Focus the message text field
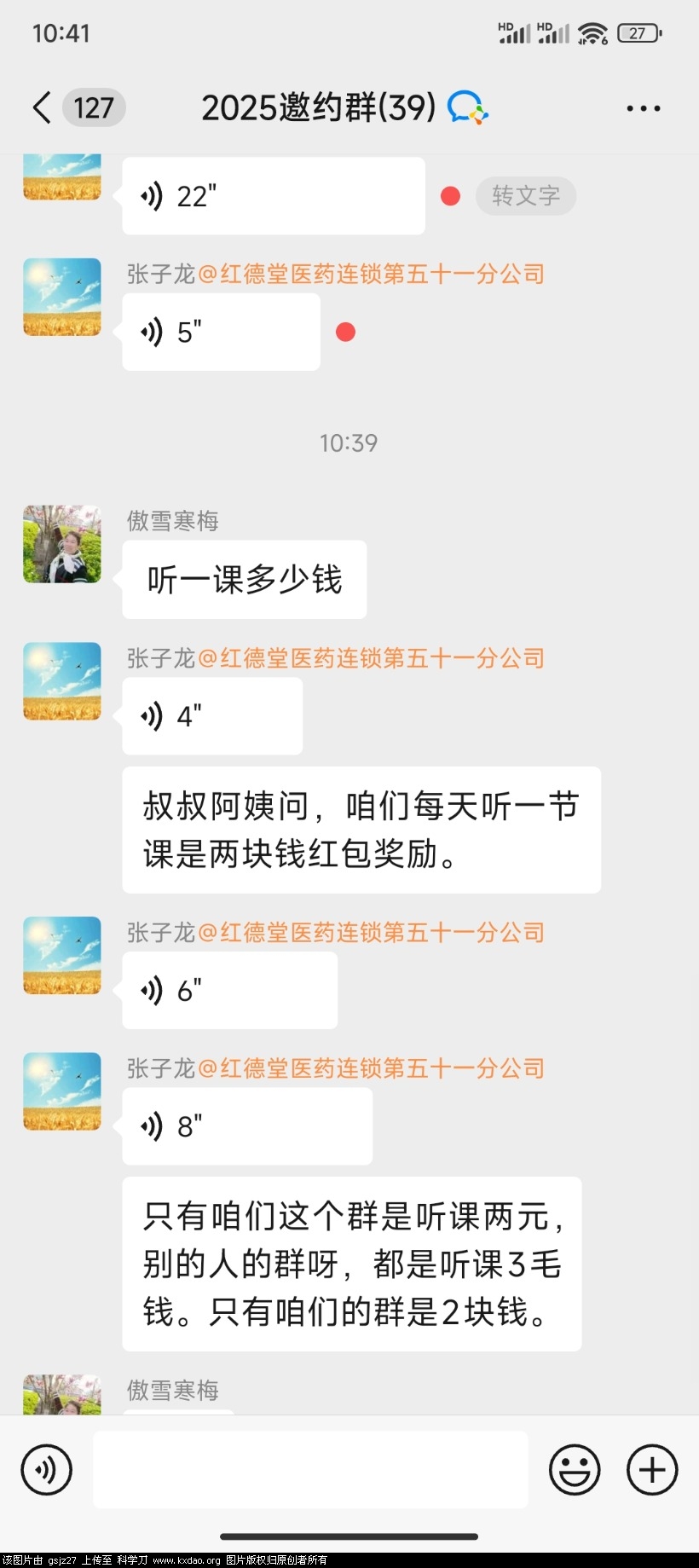 (x=310, y=1470)
